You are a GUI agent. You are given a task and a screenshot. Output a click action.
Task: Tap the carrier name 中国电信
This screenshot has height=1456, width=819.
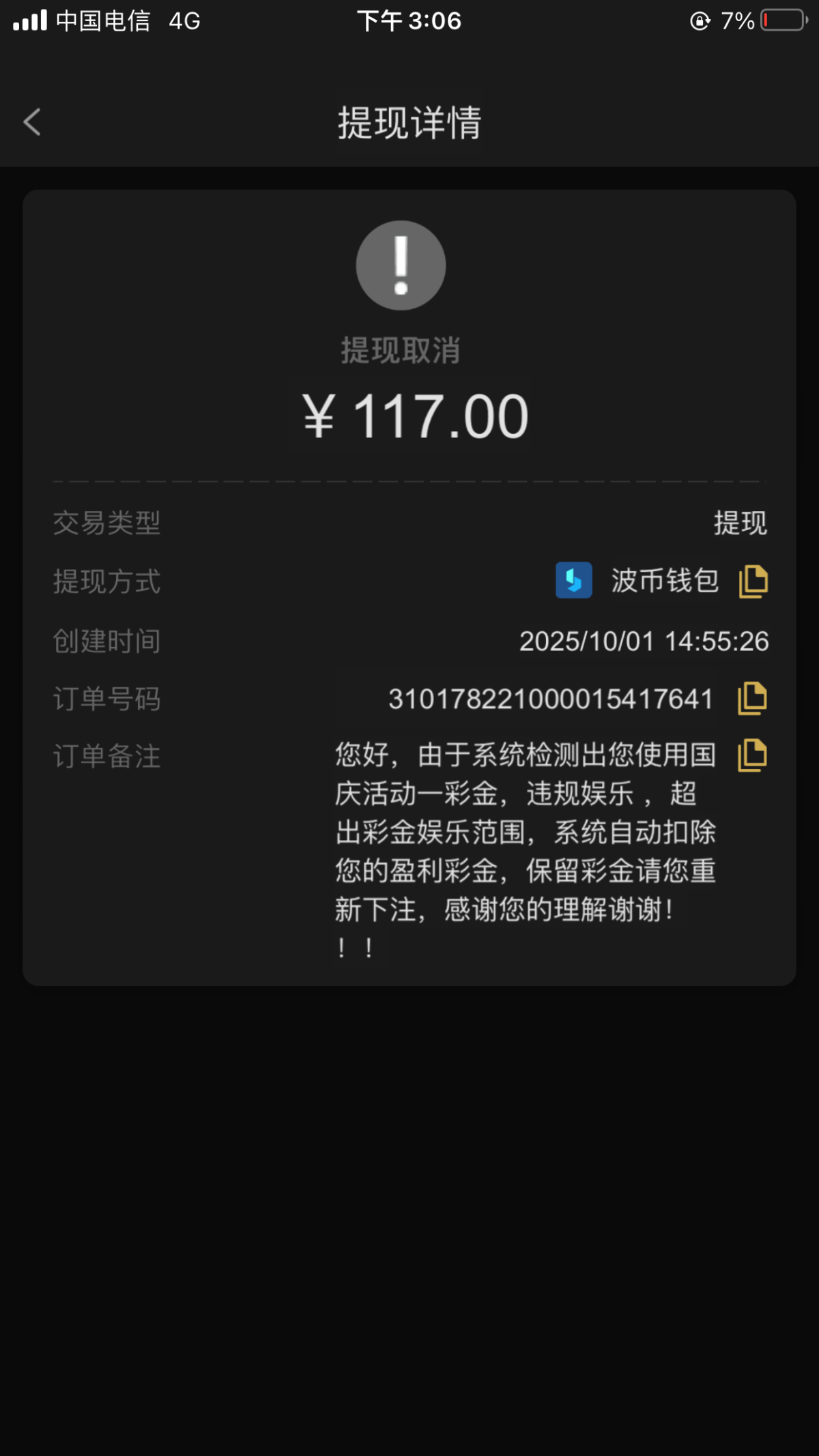click(x=101, y=21)
